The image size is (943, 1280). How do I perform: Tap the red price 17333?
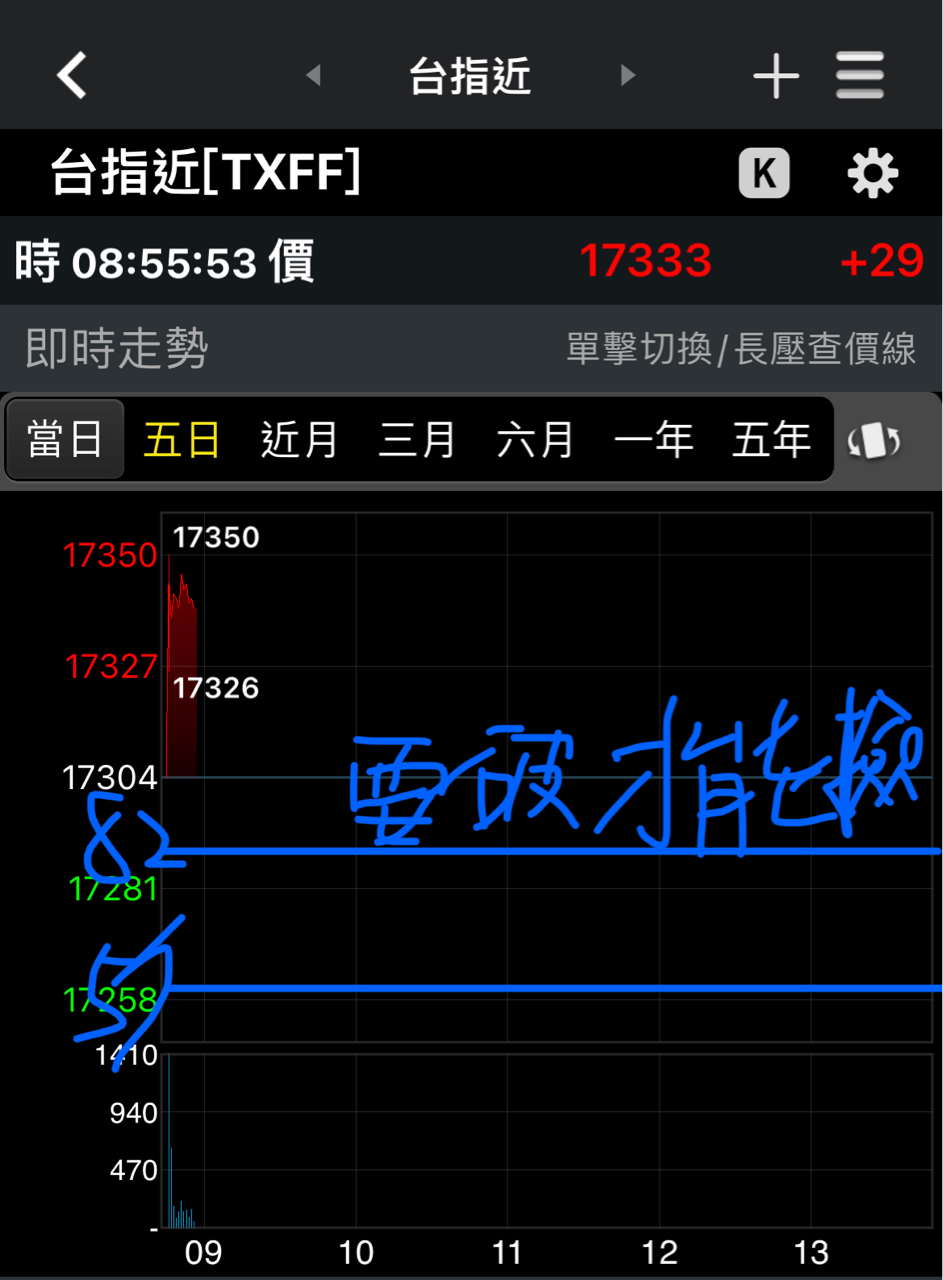647,261
